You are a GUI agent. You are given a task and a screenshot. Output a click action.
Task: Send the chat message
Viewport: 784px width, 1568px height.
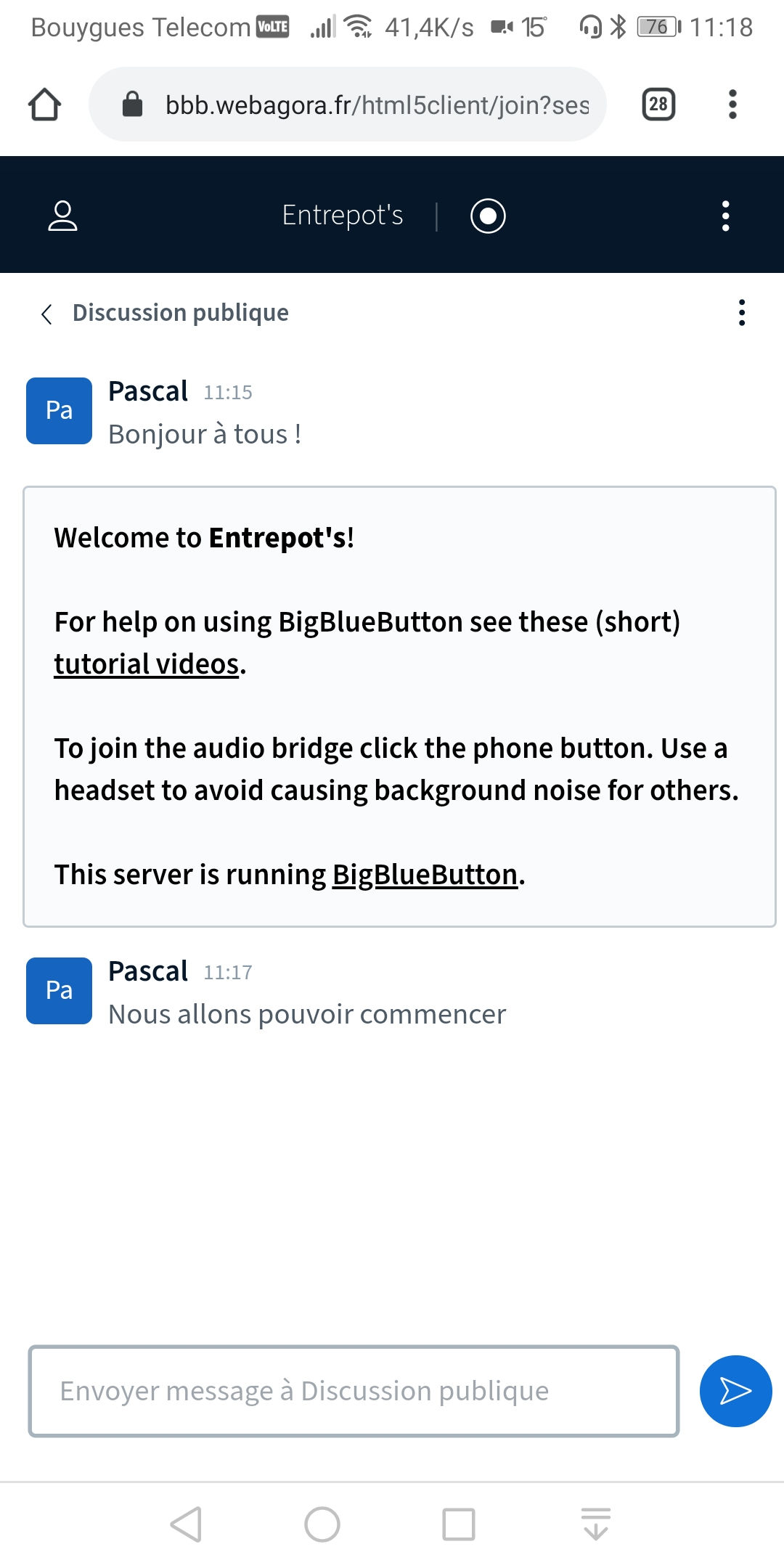click(735, 1391)
